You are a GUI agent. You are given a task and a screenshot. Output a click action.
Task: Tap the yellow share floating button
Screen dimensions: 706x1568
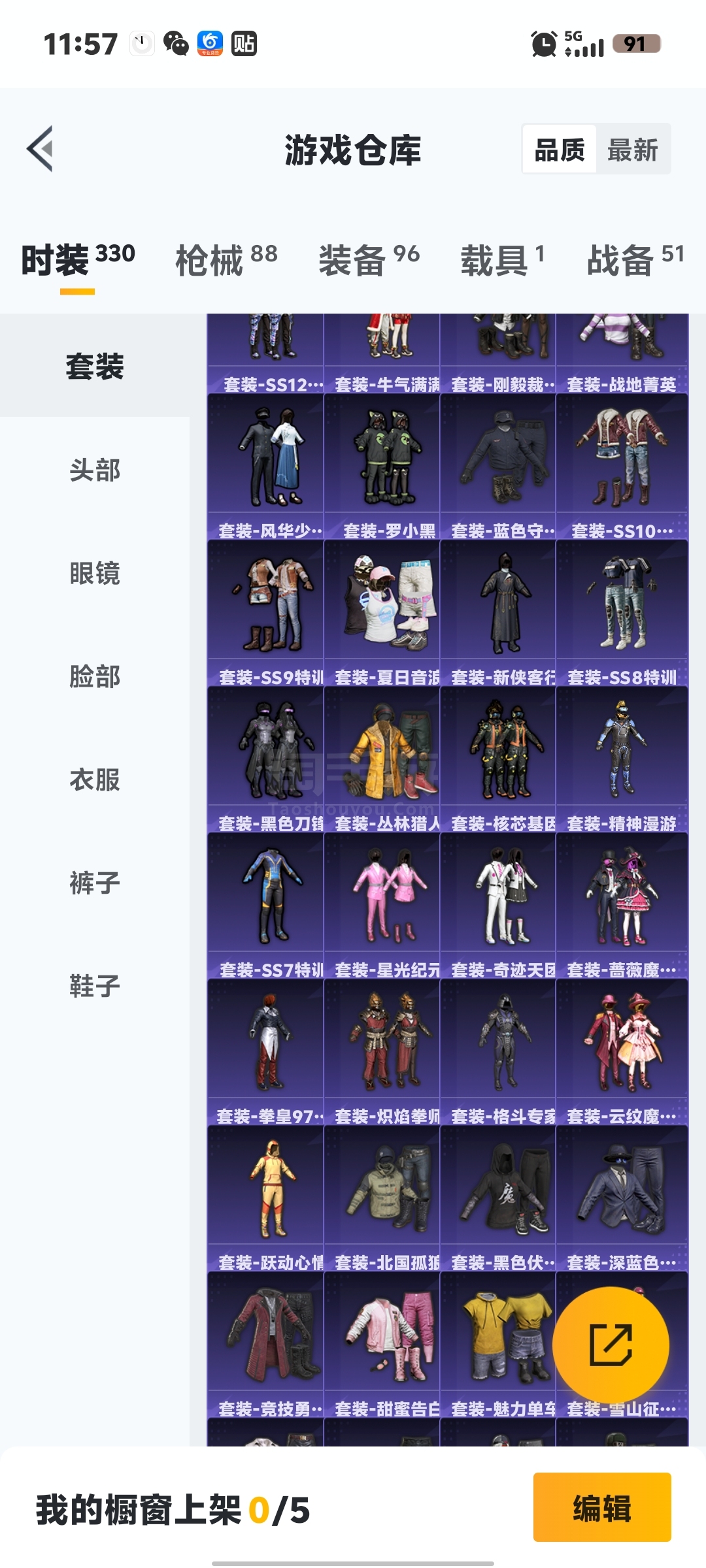pyautogui.click(x=611, y=1345)
